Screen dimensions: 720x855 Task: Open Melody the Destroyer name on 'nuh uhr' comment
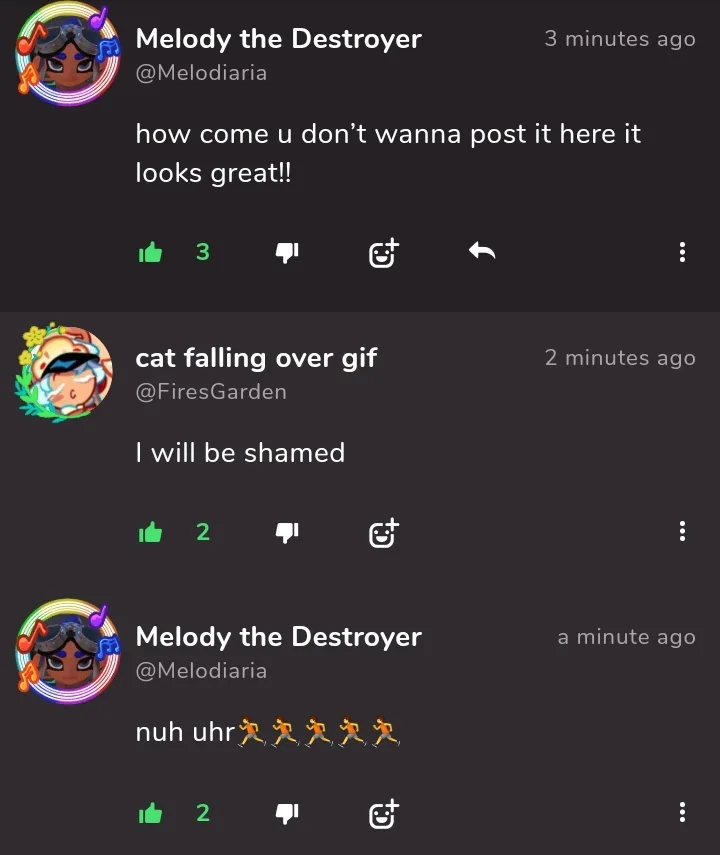[278, 637]
